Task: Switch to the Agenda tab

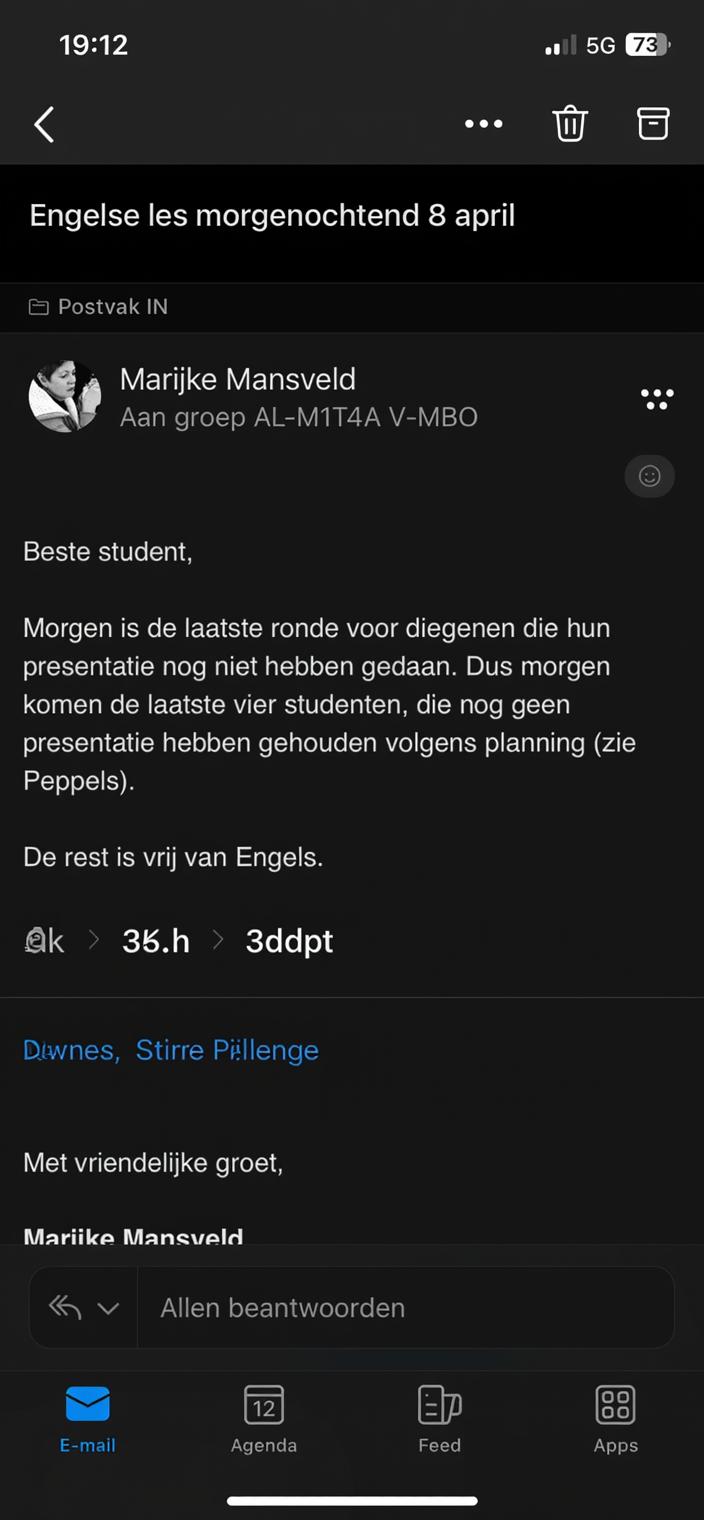Action: (x=264, y=1418)
